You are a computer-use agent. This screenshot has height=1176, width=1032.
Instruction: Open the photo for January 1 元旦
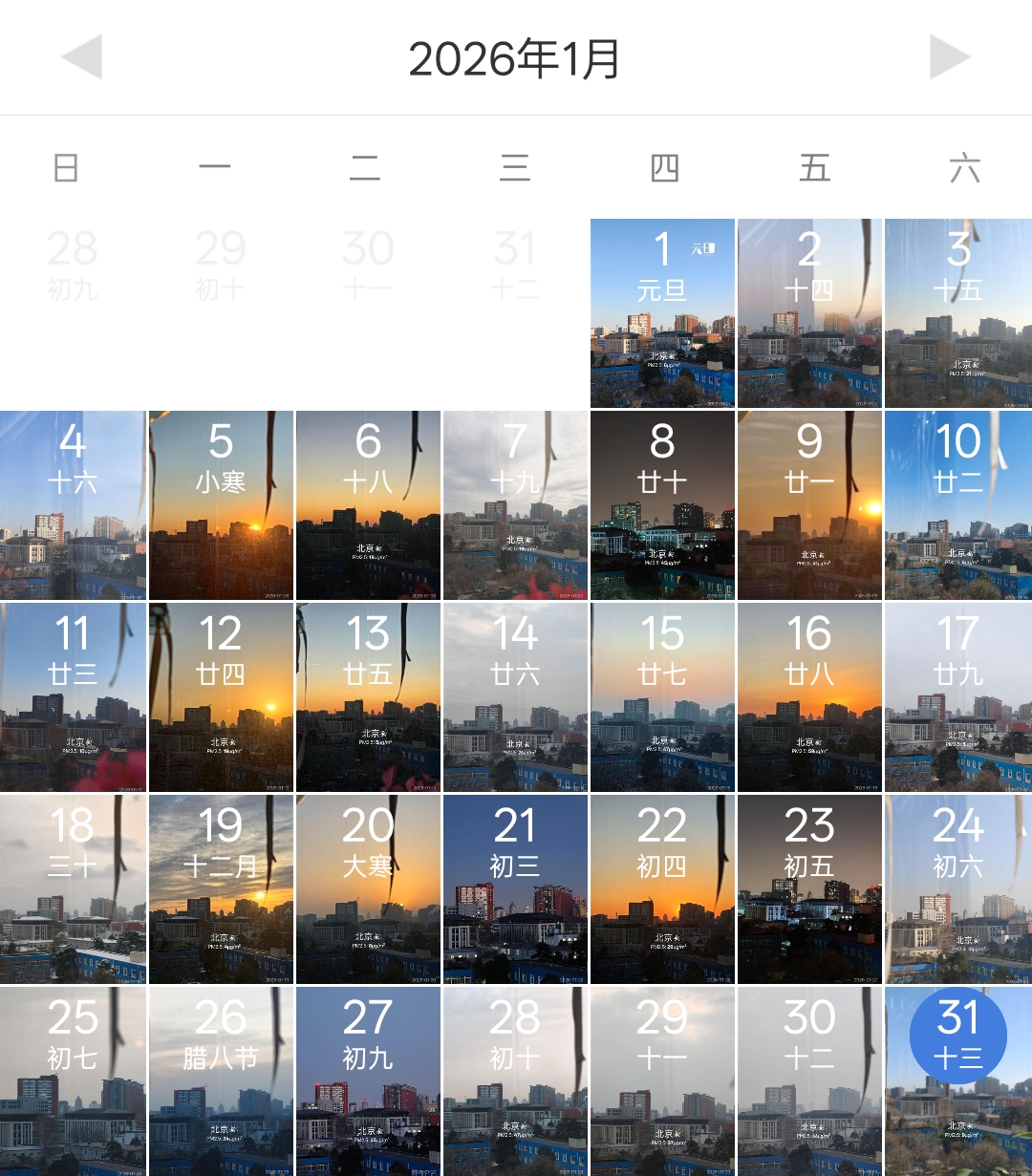coord(662,313)
